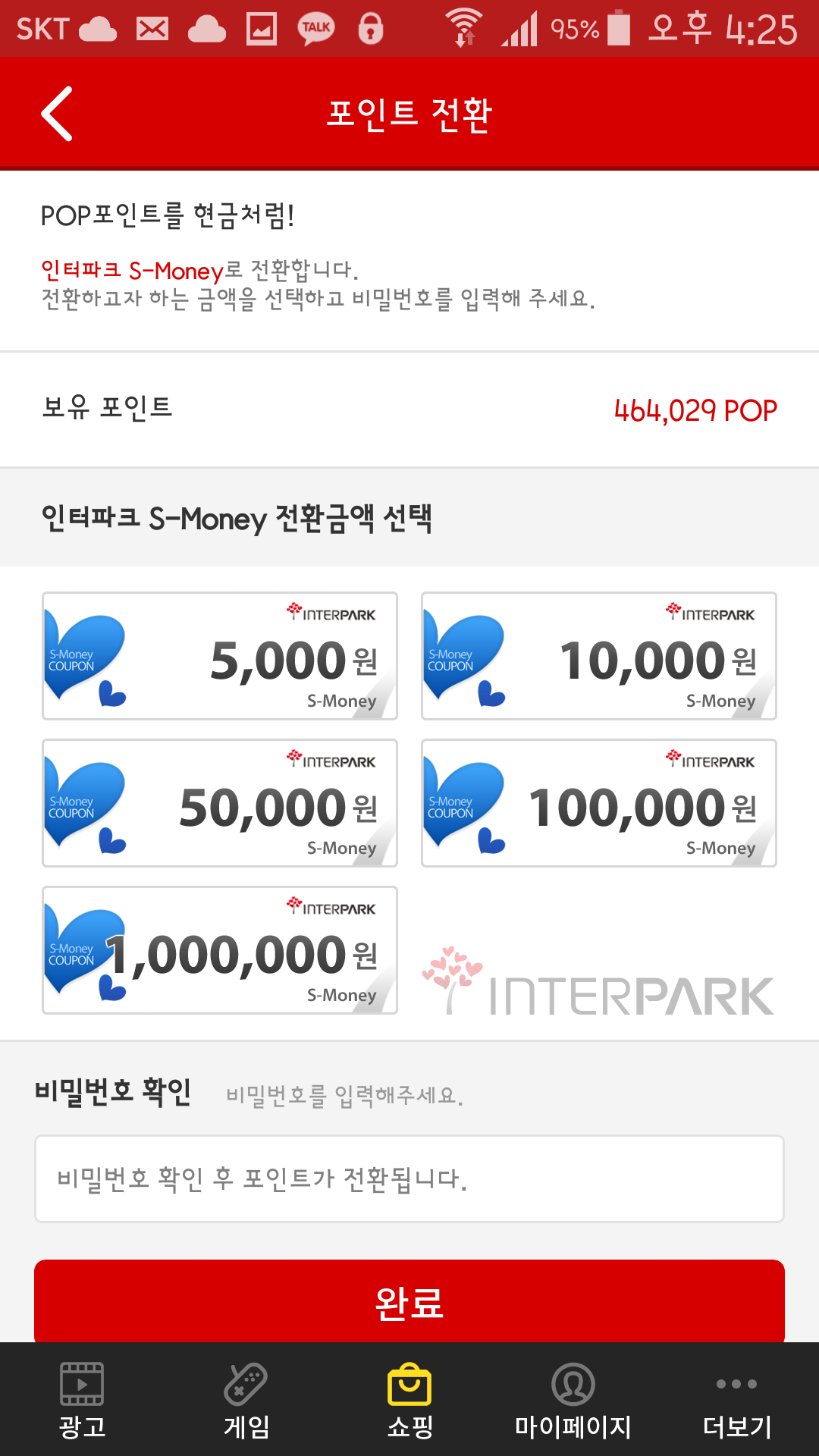Go back from 포인트 전환 screen
Image resolution: width=819 pixels, height=1456 pixels.
pyautogui.click(x=57, y=114)
